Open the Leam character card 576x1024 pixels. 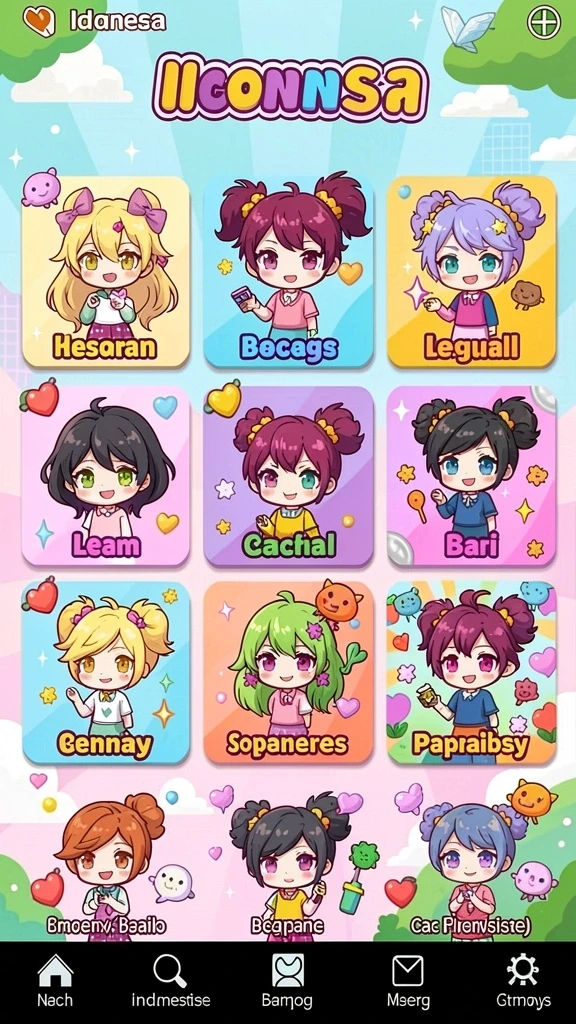[x=106, y=475]
